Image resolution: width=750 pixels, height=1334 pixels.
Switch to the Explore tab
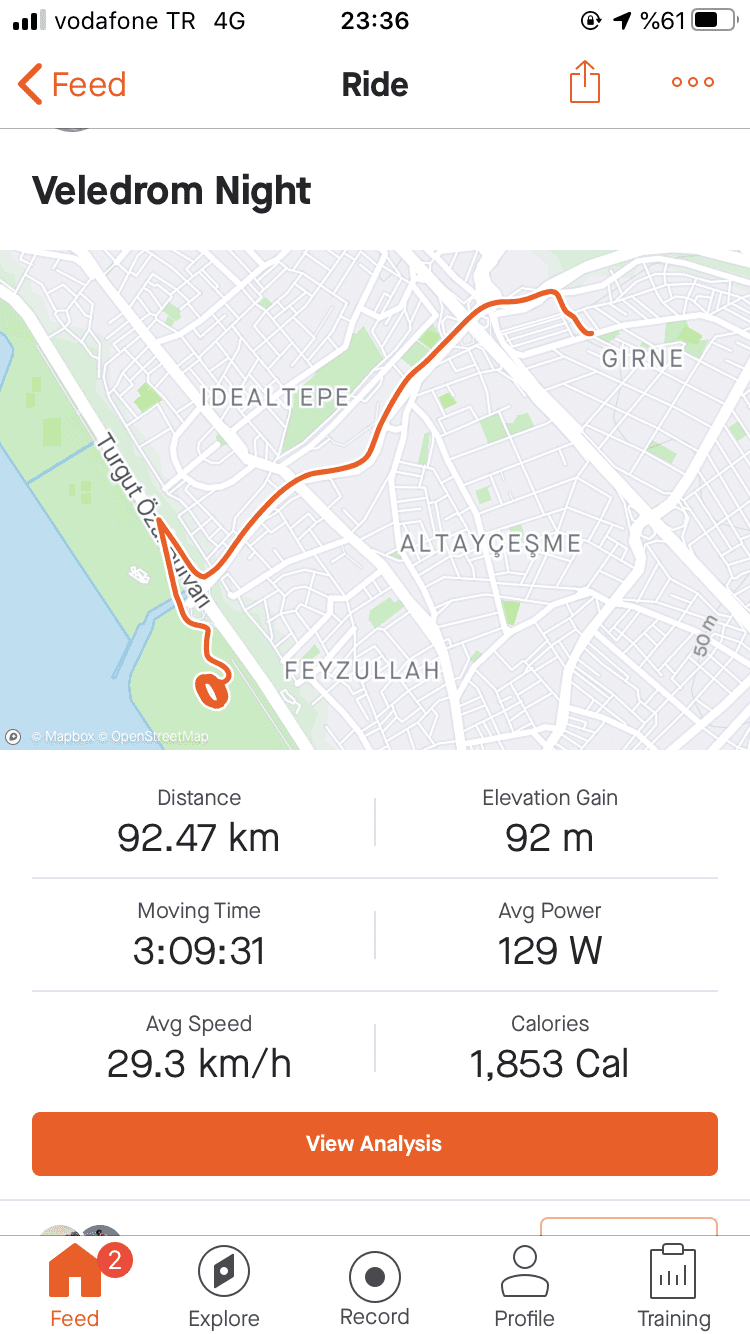(x=224, y=1286)
